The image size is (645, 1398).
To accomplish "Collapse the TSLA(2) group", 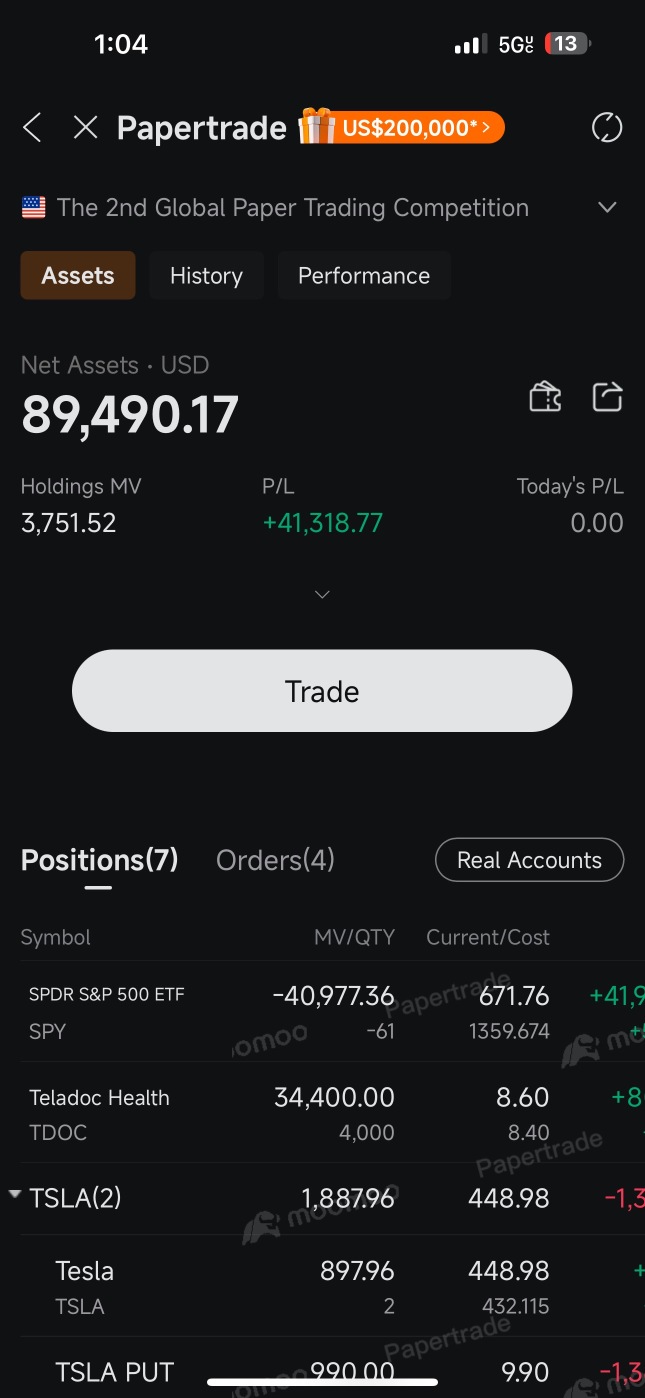I will coord(16,1196).
